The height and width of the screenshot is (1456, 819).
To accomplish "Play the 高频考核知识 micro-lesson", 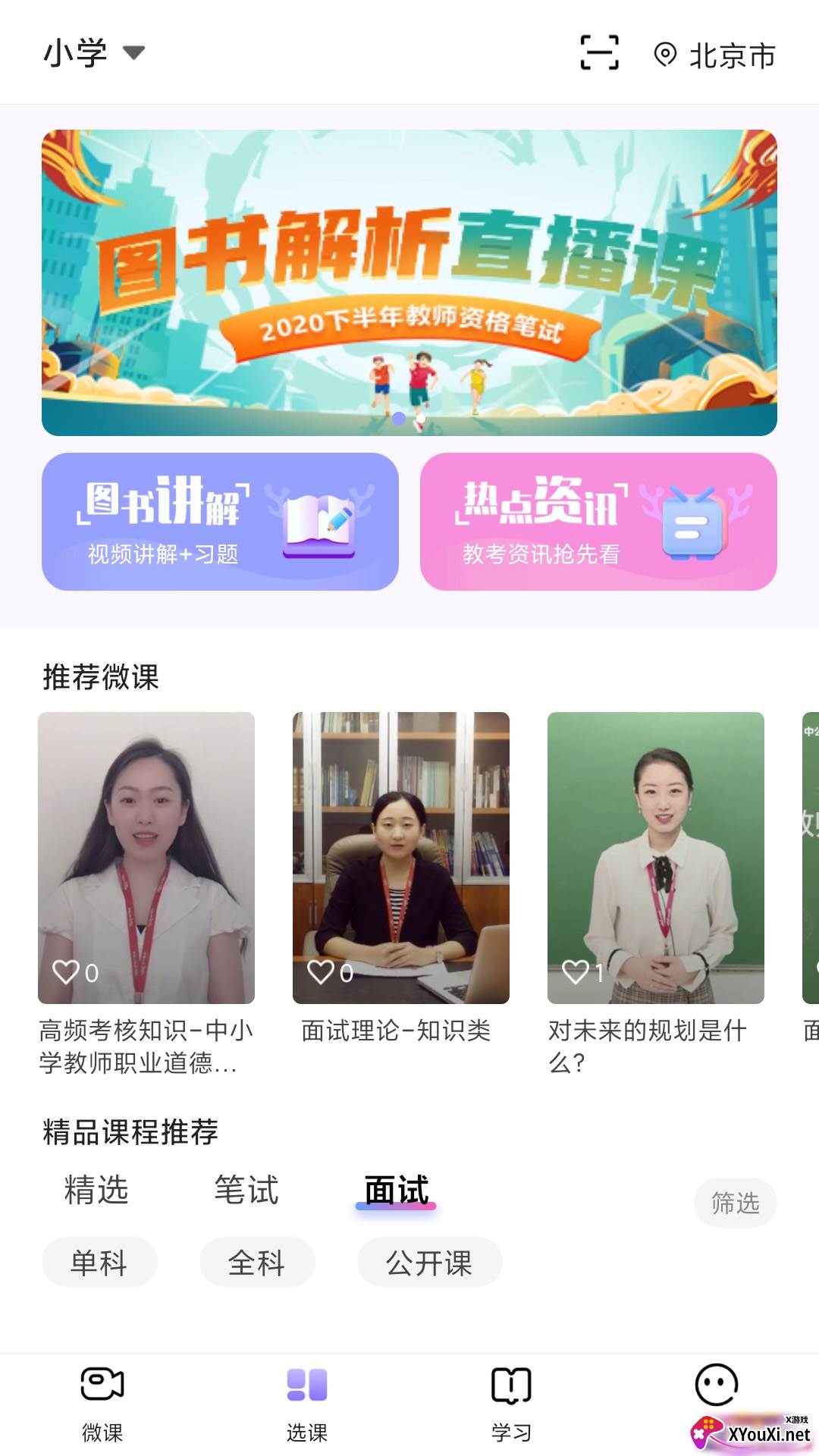I will [x=146, y=858].
